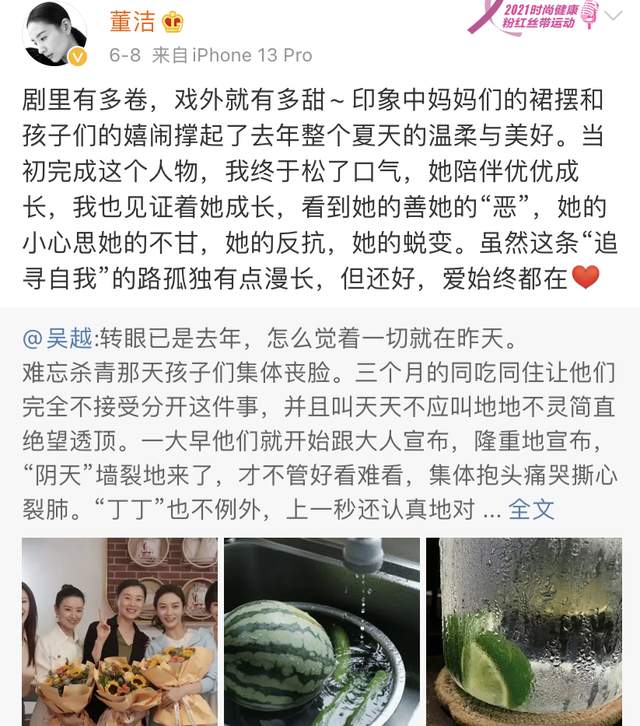Open the username 董洁

[x=132, y=22]
